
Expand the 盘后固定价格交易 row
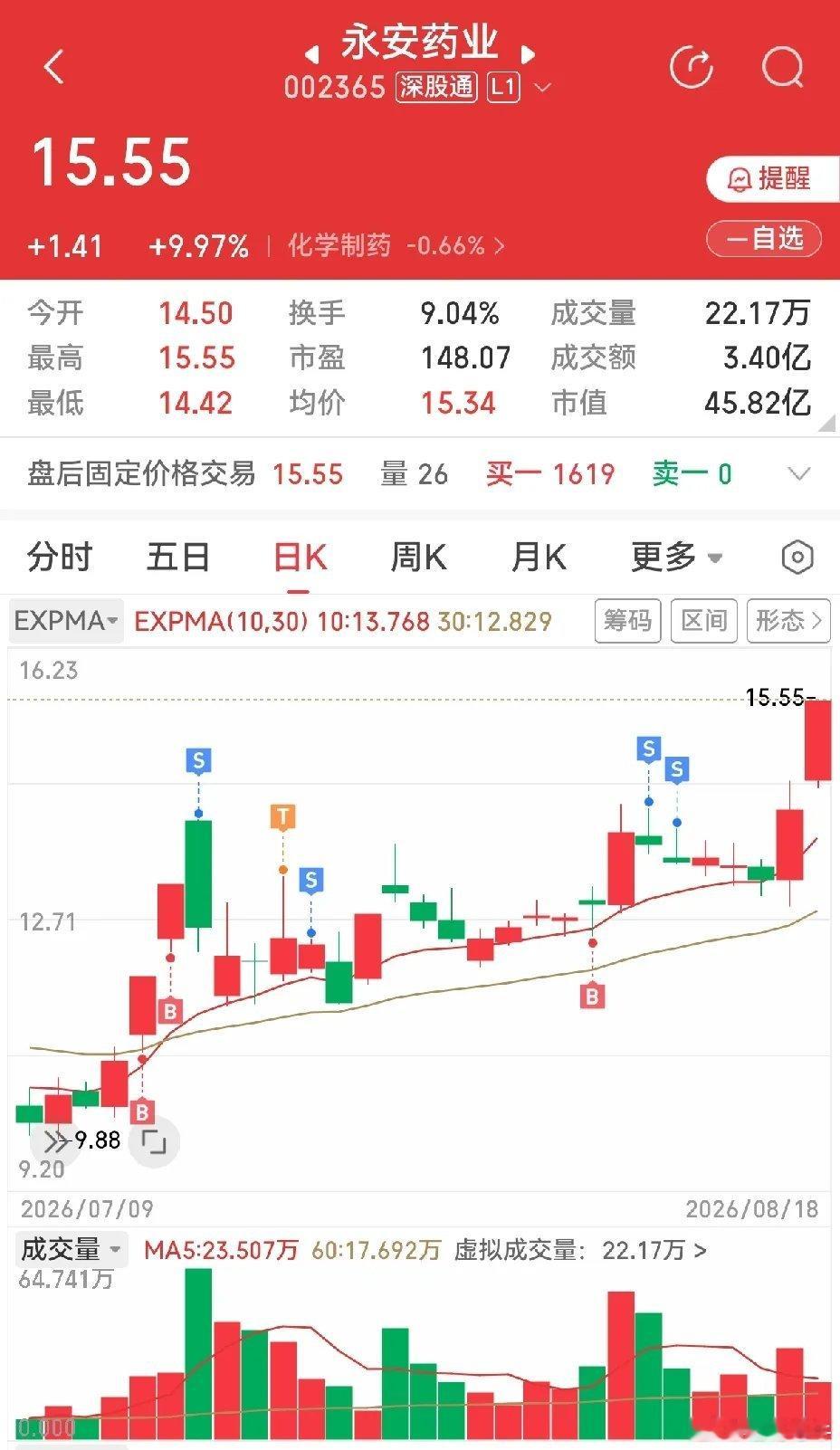point(420,473)
